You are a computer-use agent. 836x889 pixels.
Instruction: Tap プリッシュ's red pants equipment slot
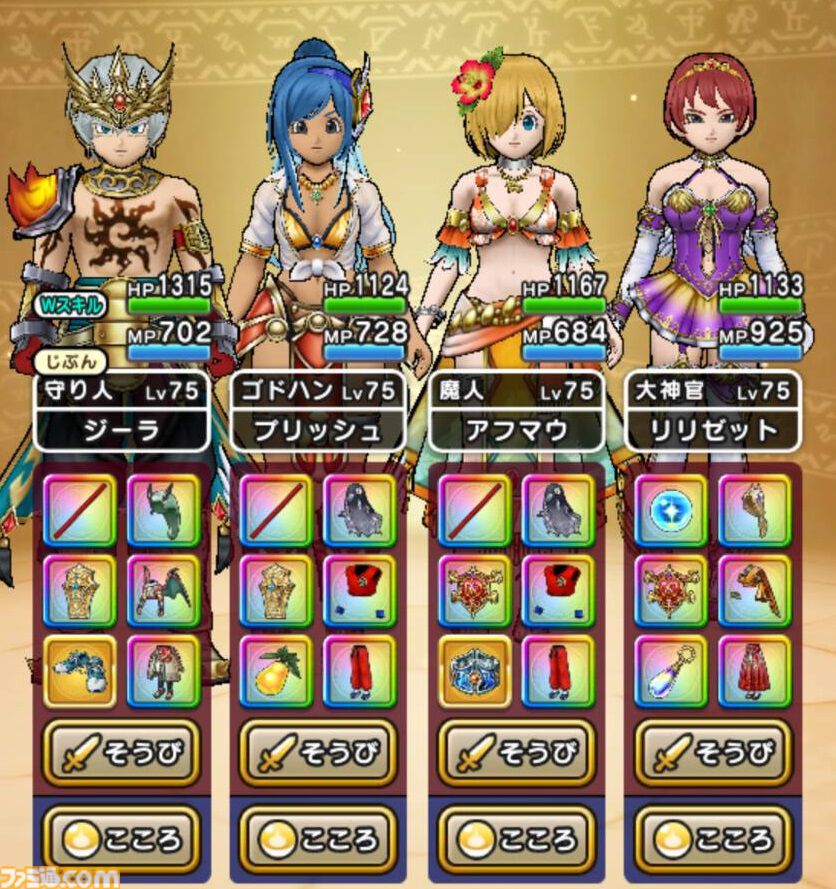[359, 671]
